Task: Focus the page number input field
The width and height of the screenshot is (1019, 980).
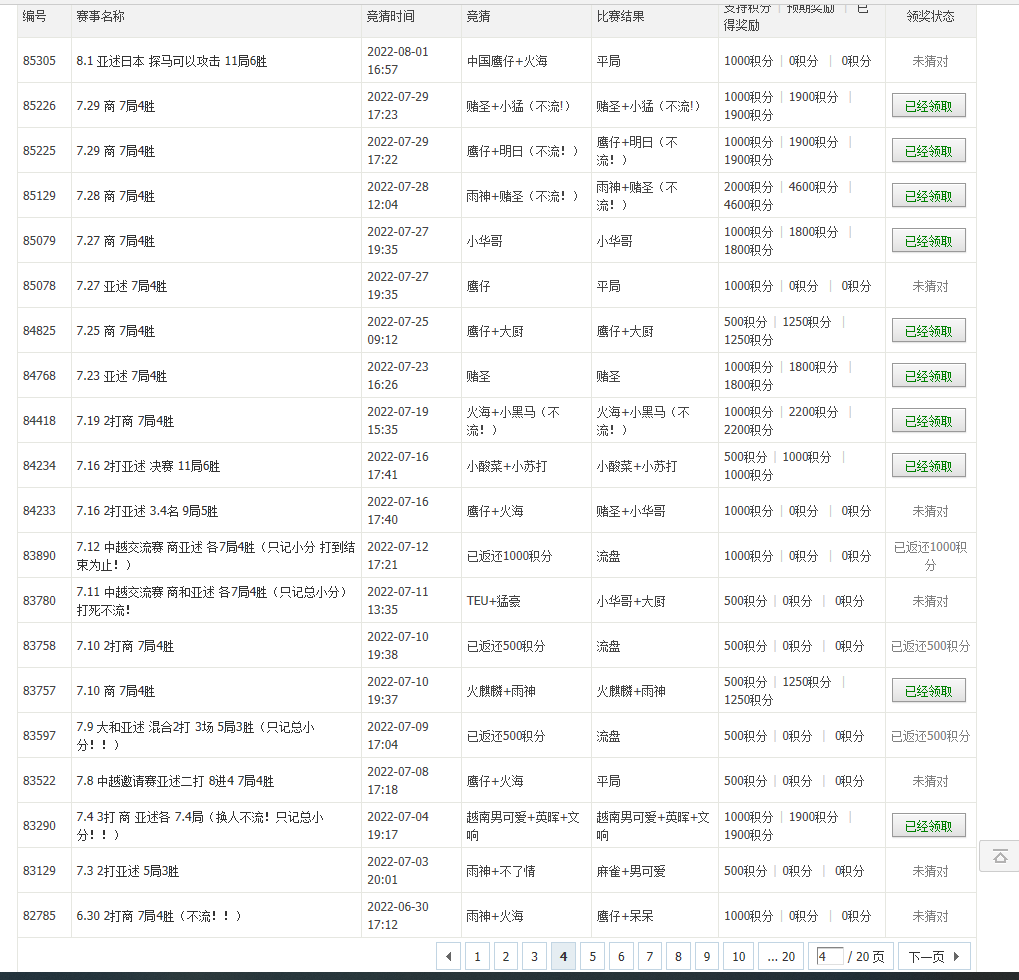Action: click(829, 957)
